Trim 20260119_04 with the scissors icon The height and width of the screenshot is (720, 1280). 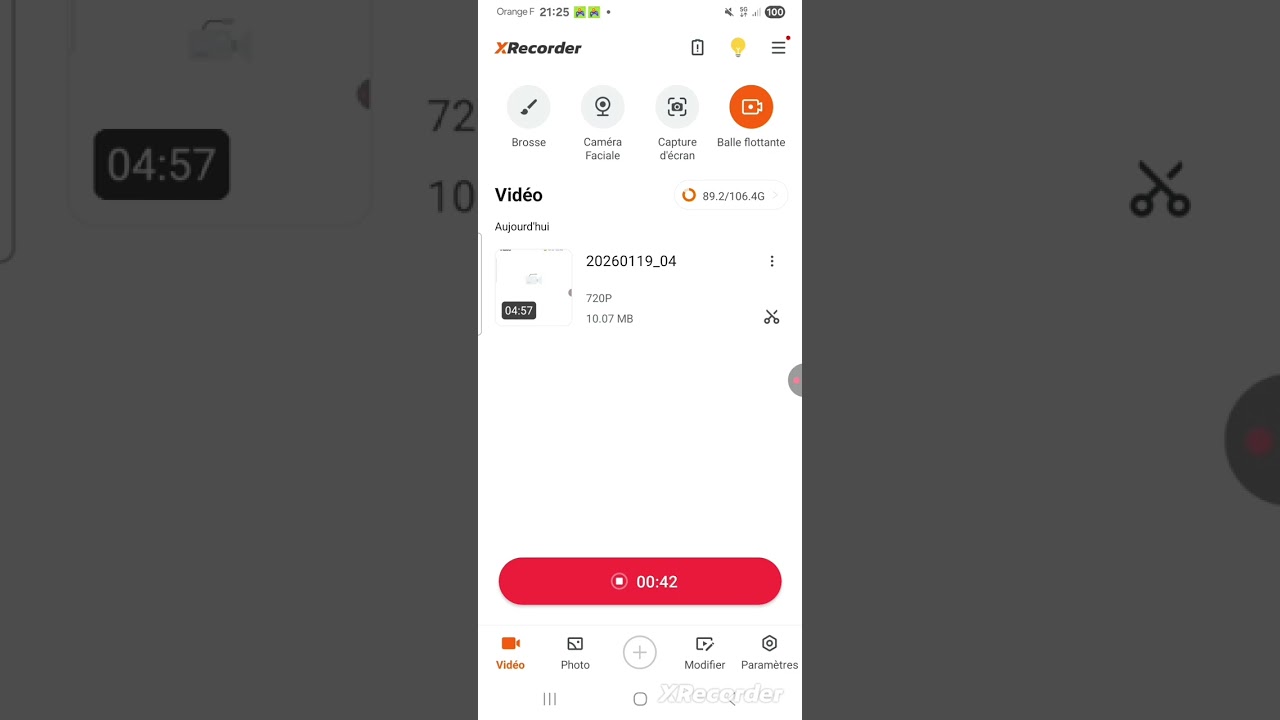coord(771,317)
